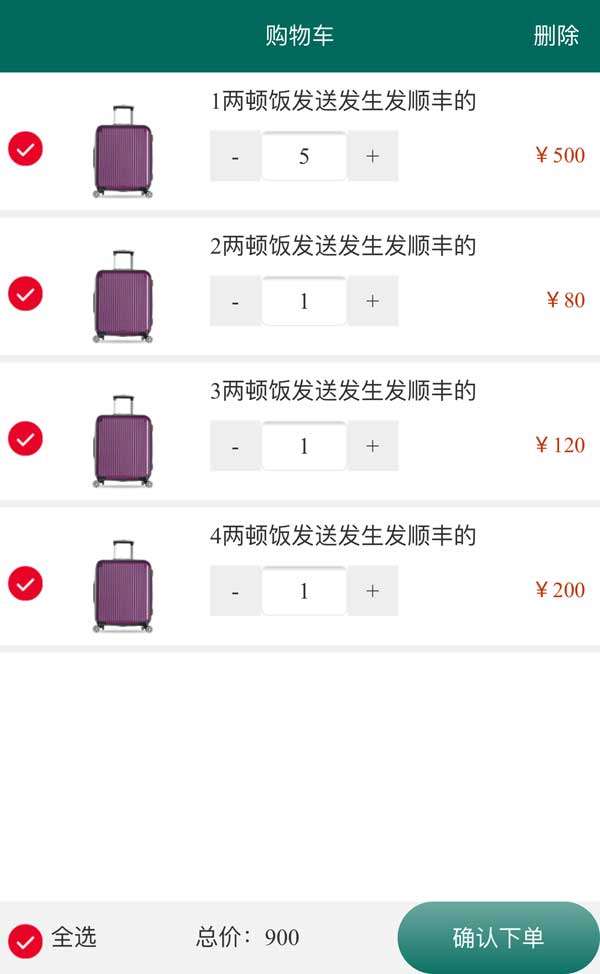Deselect the item starting with 2两顿饭
Image resolution: width=600 pixels, height=974 pixels.
[26, 294]
